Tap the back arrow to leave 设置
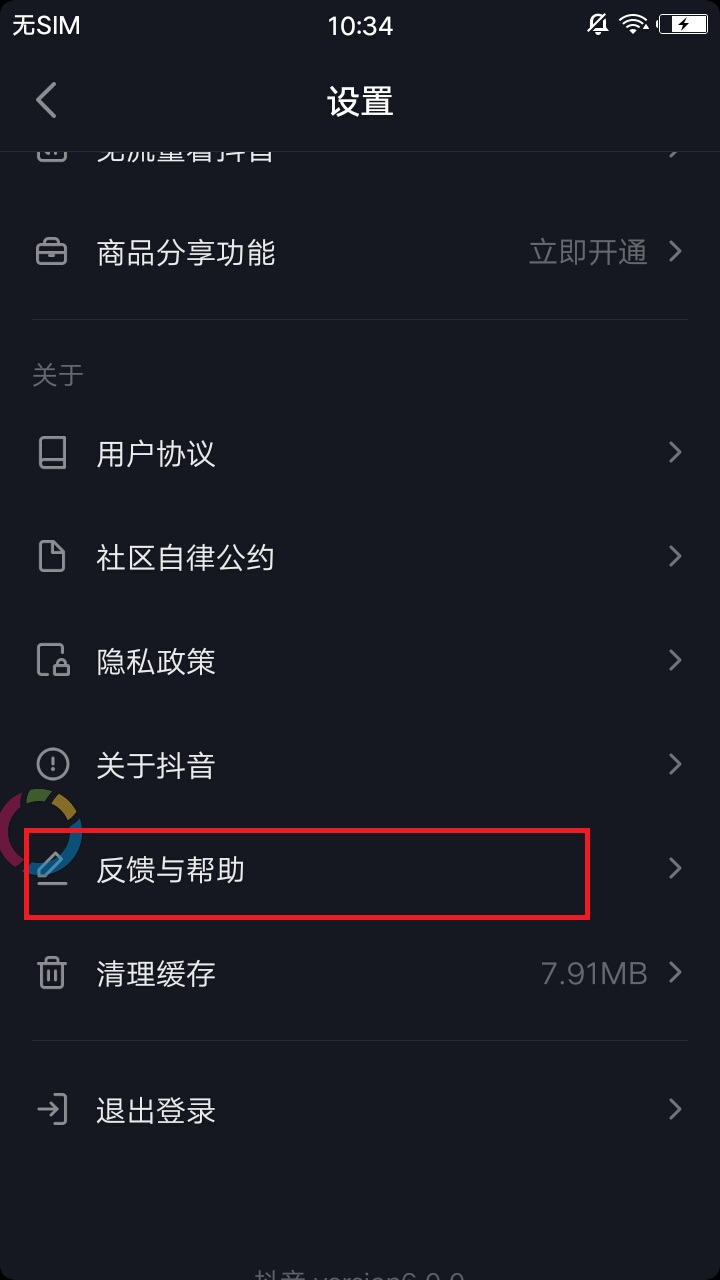The width and height of the screenshot is (720, 1280). tap(45, 100)
